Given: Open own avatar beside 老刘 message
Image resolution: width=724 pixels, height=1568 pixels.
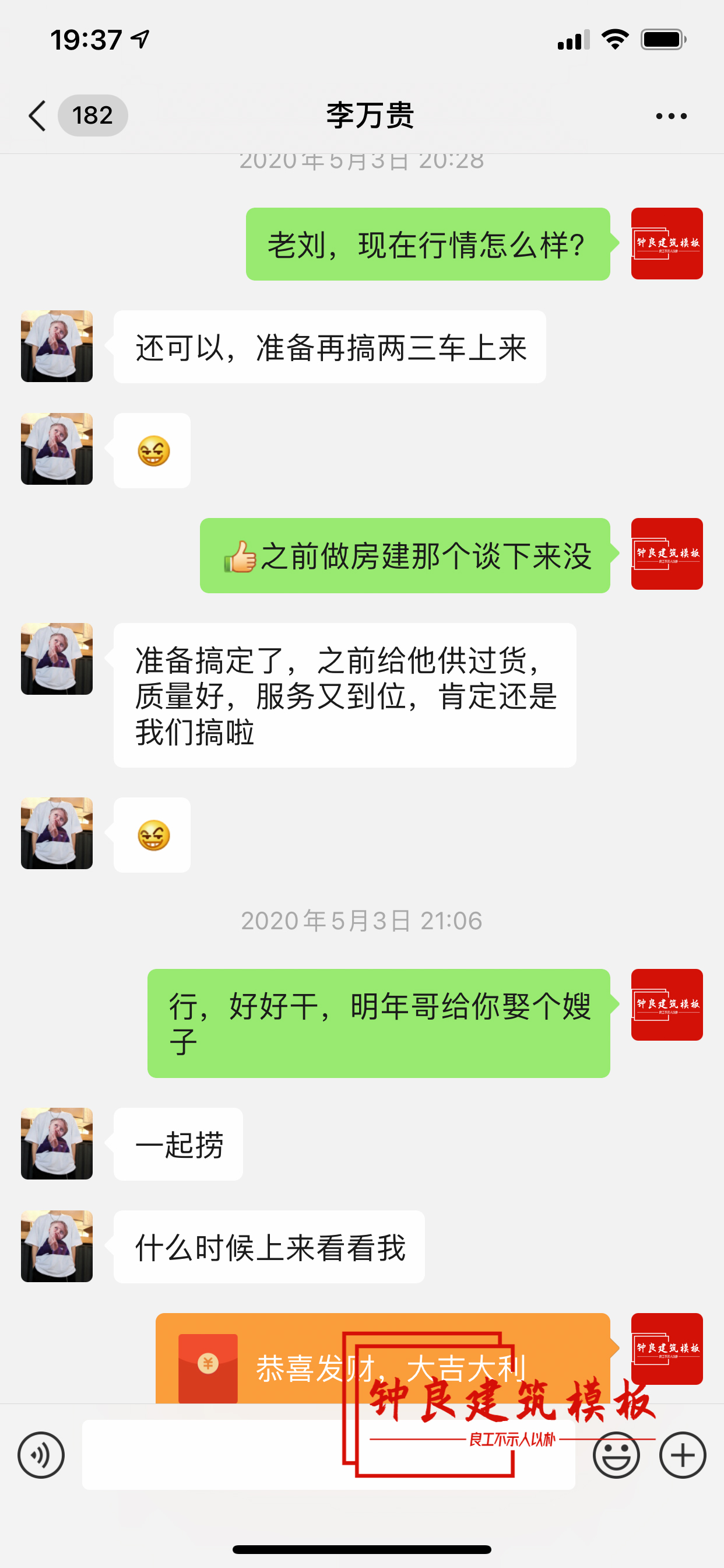Looking at the screenshot, I should [x=667, y=243].
